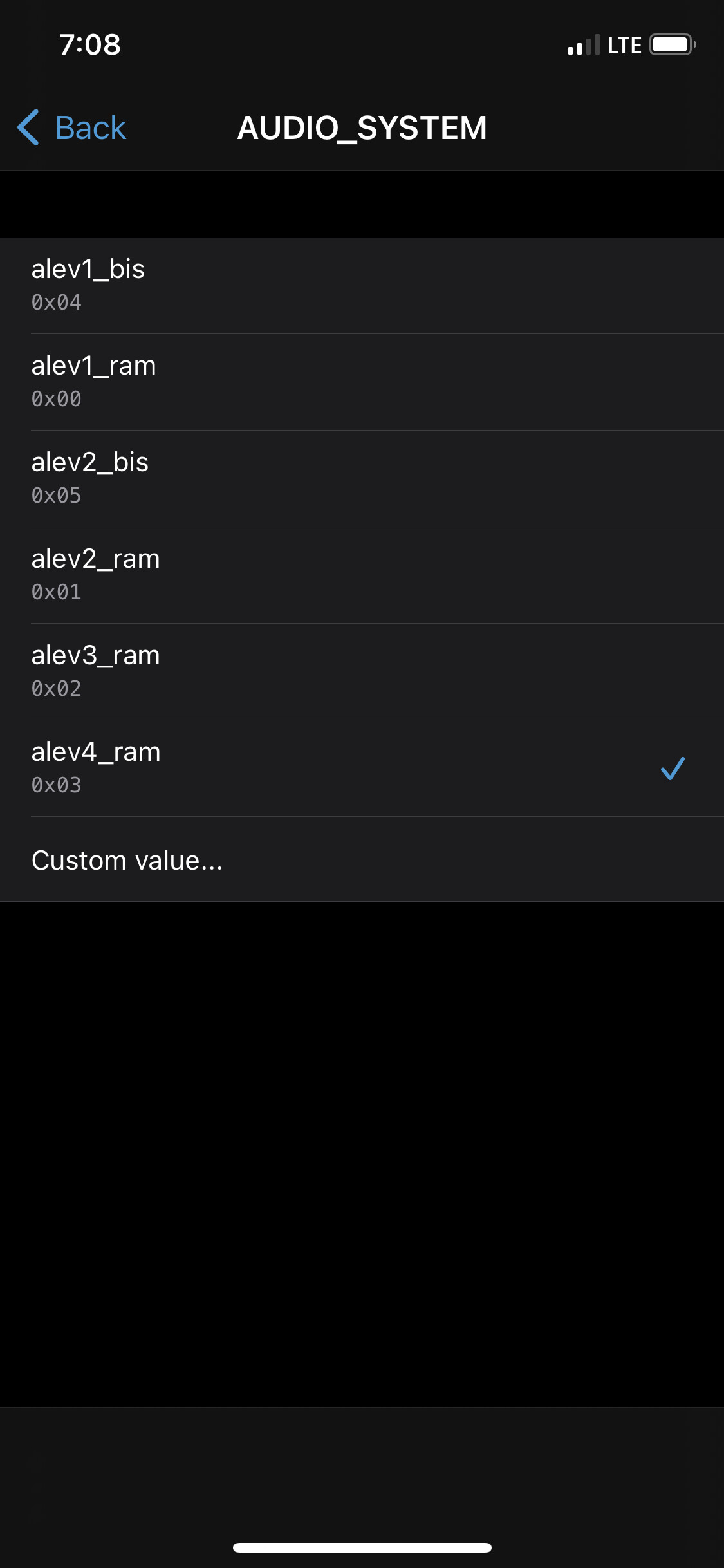Pick the alev2_bis option
This screenshot has height=1568, width=724.
(362, 479)
